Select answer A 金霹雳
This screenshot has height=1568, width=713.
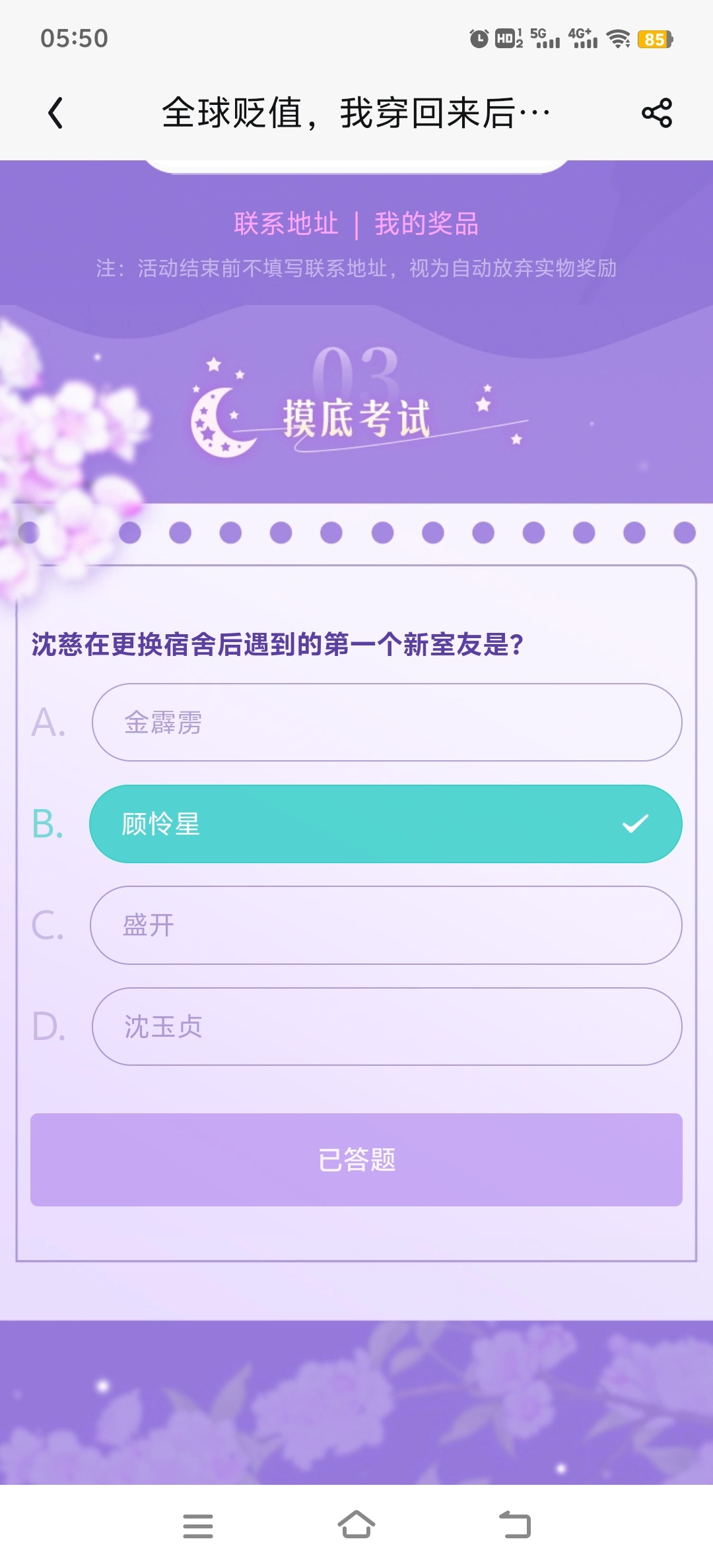387,723
